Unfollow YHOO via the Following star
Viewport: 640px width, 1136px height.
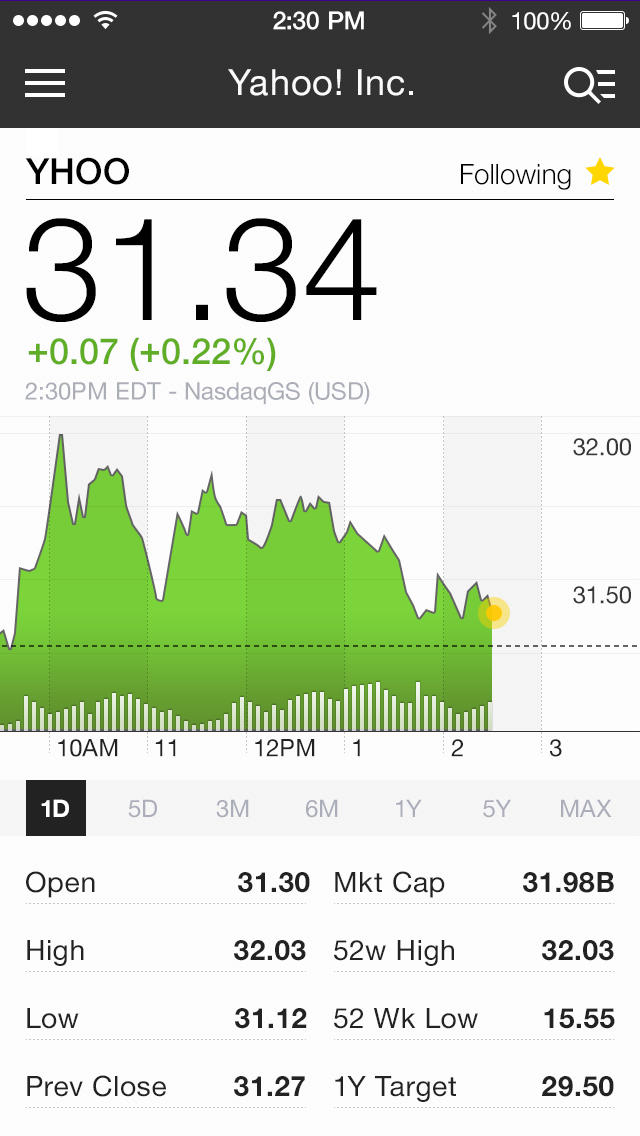pos(599,173)
